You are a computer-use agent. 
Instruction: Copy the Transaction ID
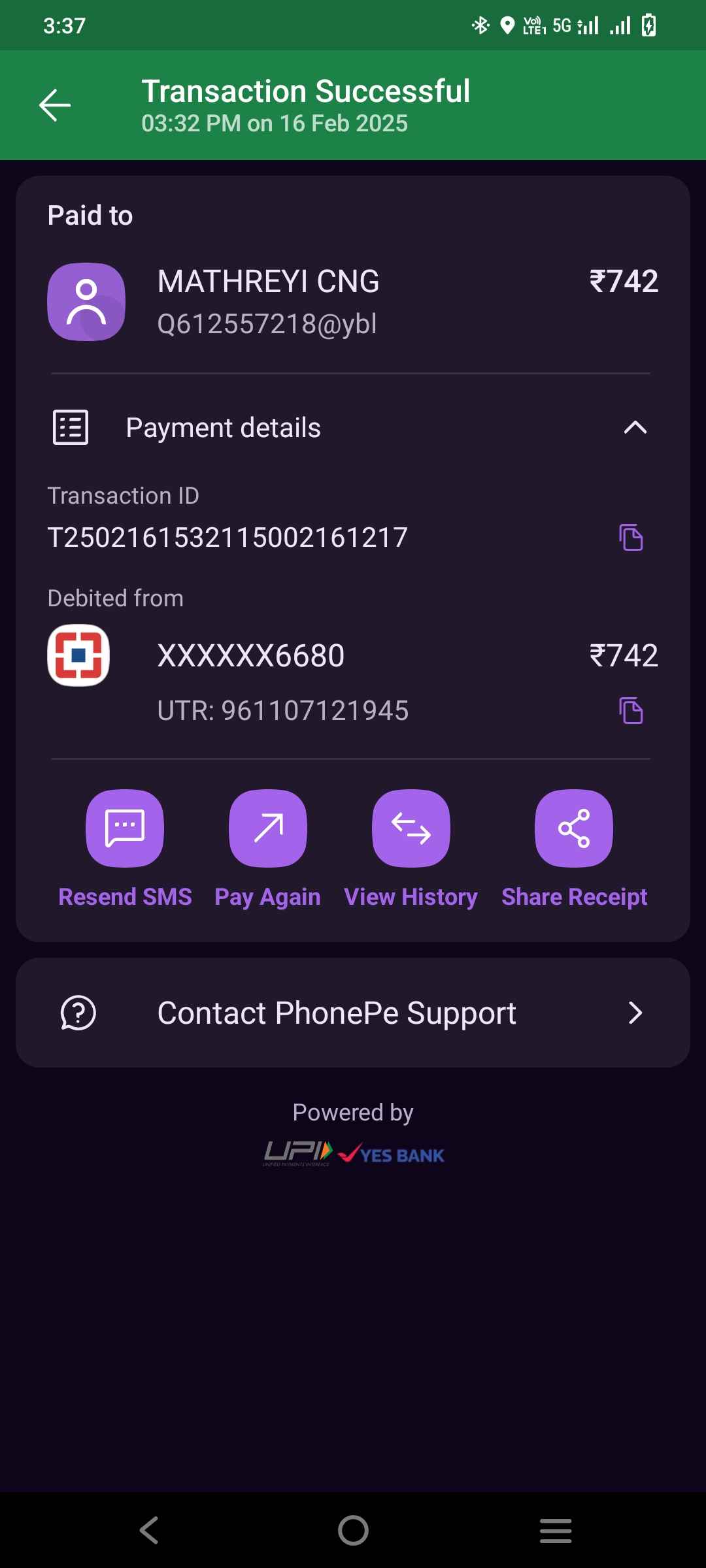(631, 538)
